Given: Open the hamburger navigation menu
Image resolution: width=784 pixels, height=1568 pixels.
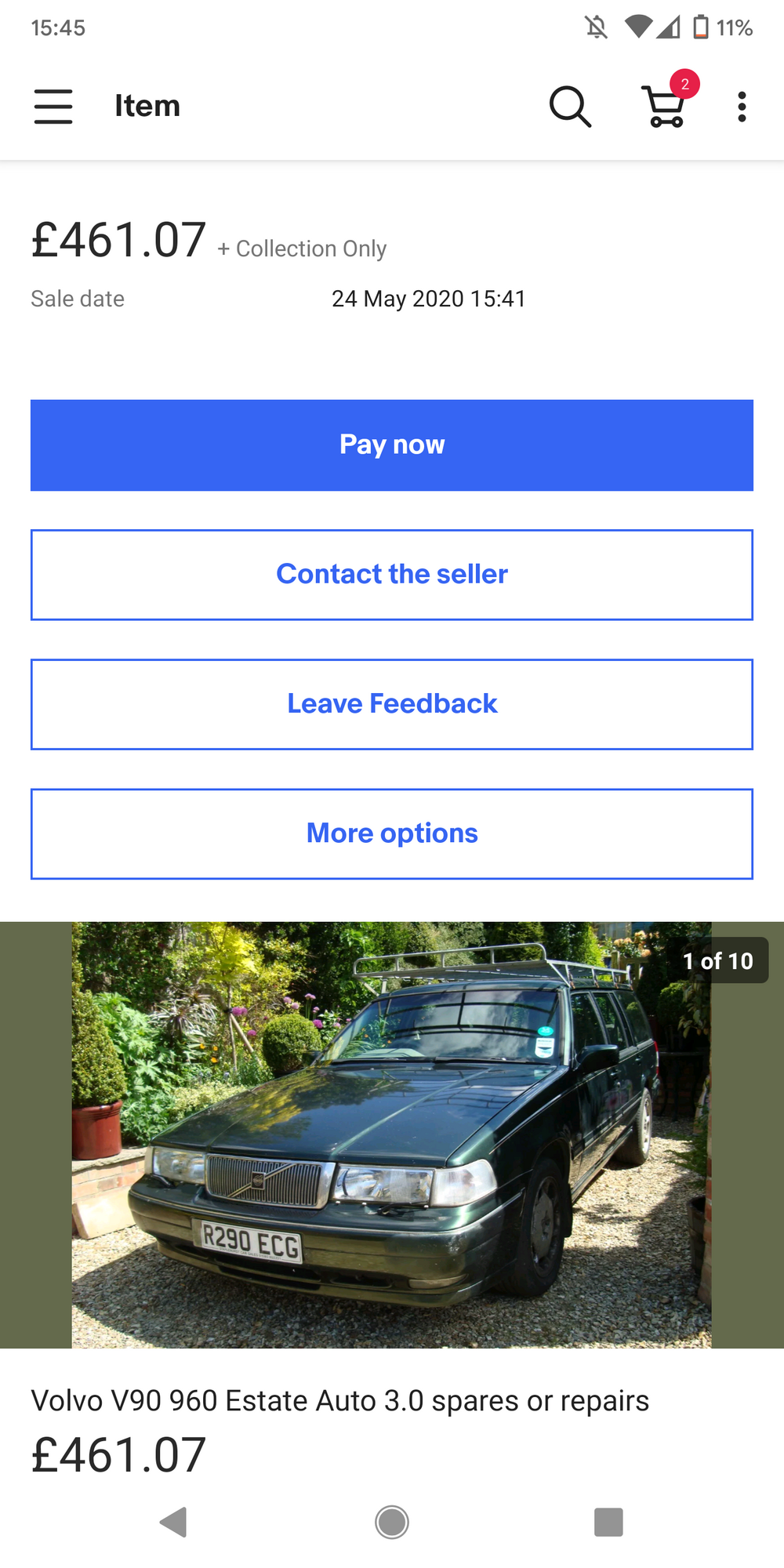Looking at the screenshot, I should coord(53,107).
